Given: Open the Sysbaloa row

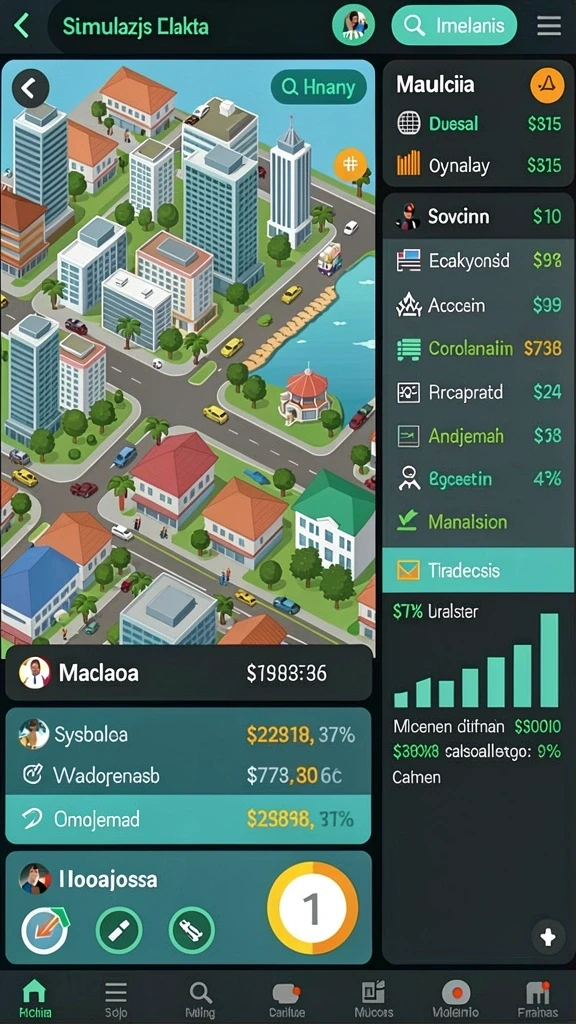Looking at the screenshot, I should pyautogui.click(x=188, y=735).
